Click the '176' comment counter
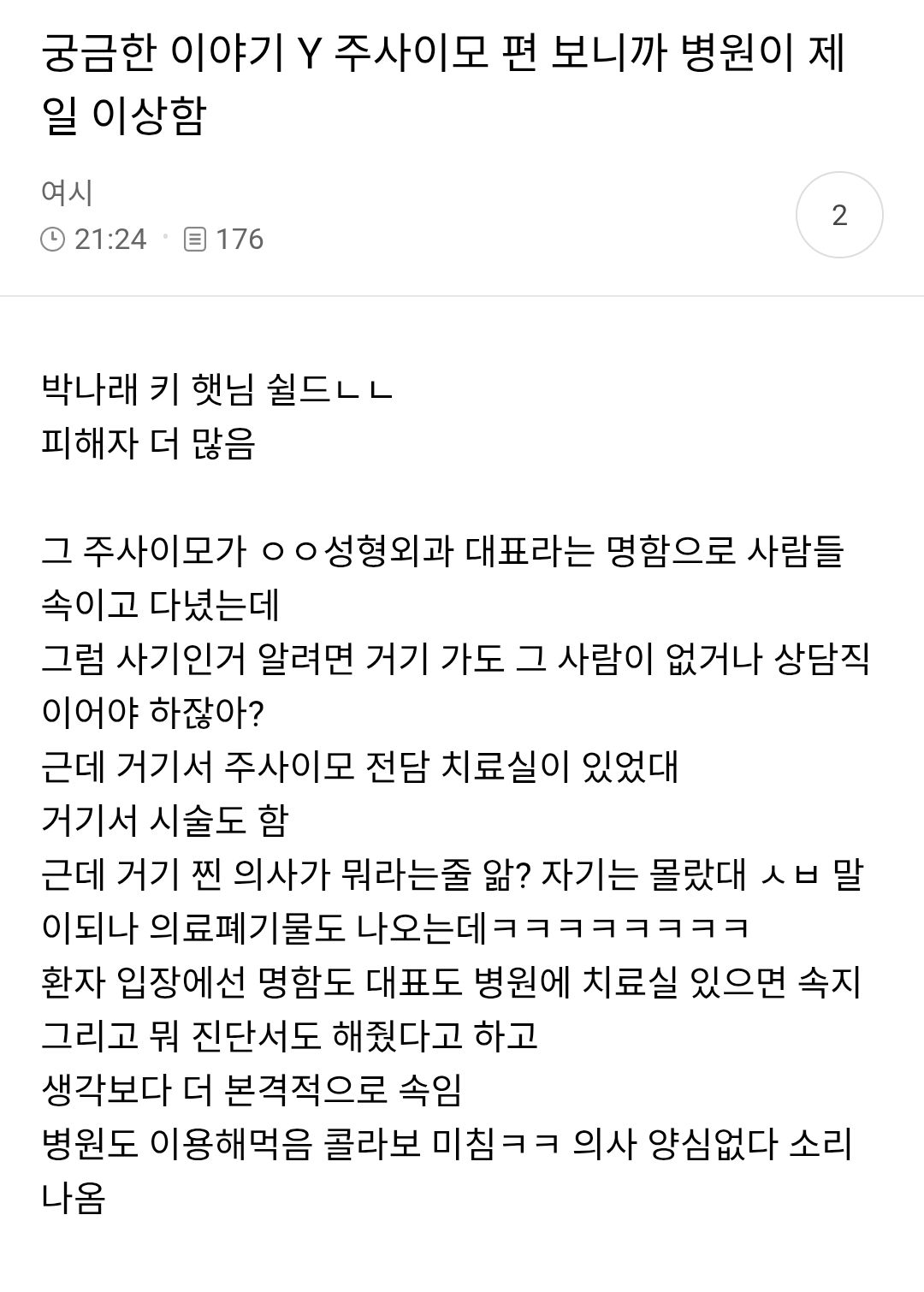The width and height of the screenshot is (924, 1292). (x=240, y=239)
